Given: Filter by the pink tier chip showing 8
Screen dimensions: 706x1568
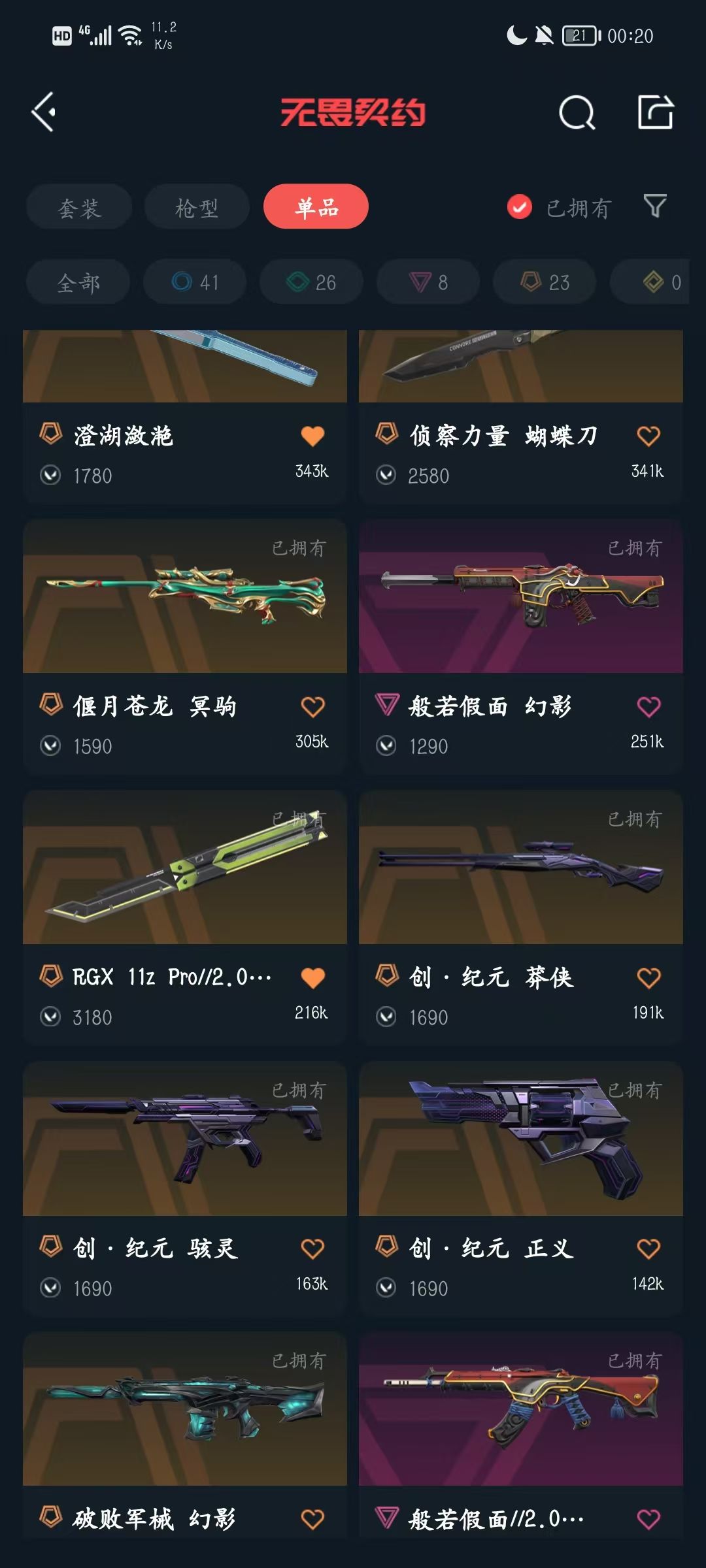Looking at the screenshot, I should tap(428, 282).
